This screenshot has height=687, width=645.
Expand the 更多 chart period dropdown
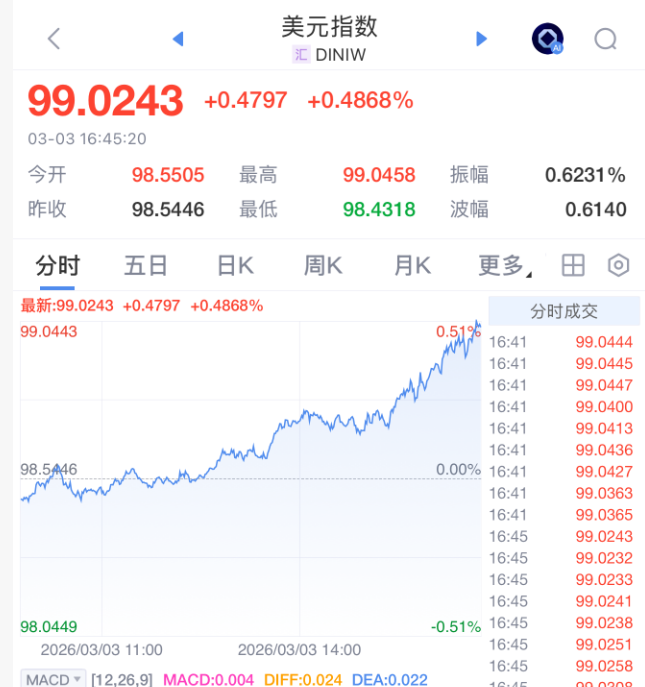504,265
